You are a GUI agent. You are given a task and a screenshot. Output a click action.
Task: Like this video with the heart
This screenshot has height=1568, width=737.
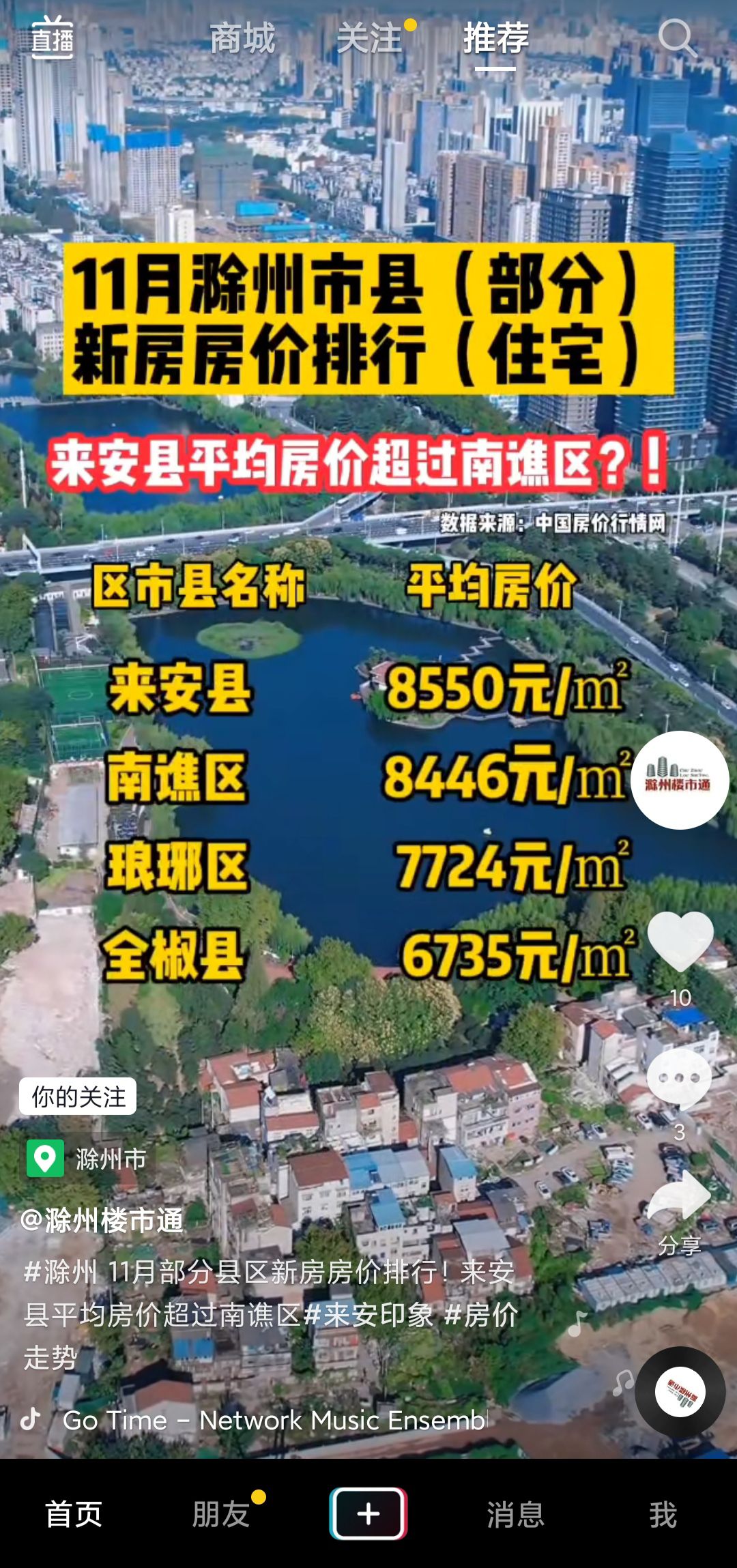tap(680, 941)
